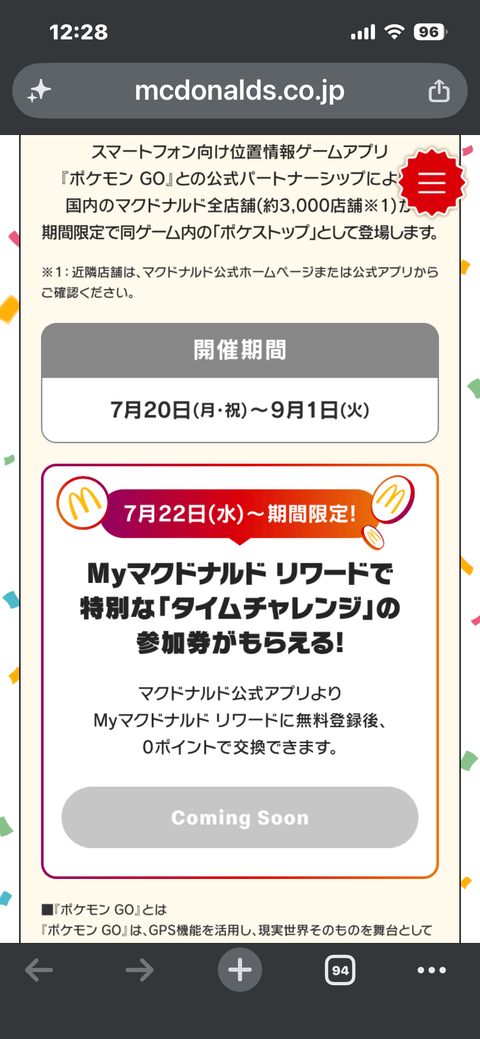Image resolution: width=480 pixels, height=1039 pixels.
Task: View the 94 open tabs
Action: click(340, 970)
